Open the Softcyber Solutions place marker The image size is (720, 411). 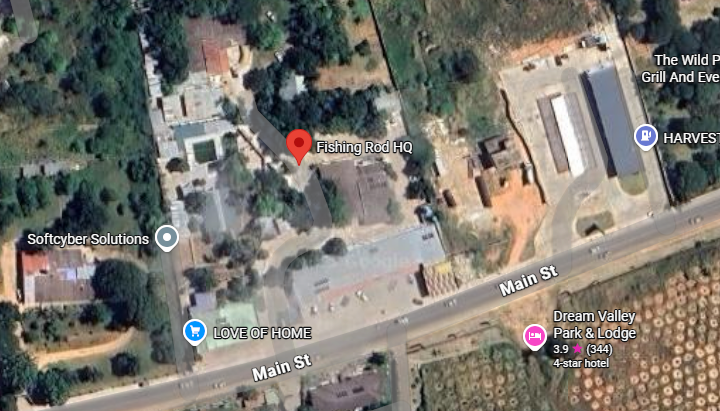(169, 238)
